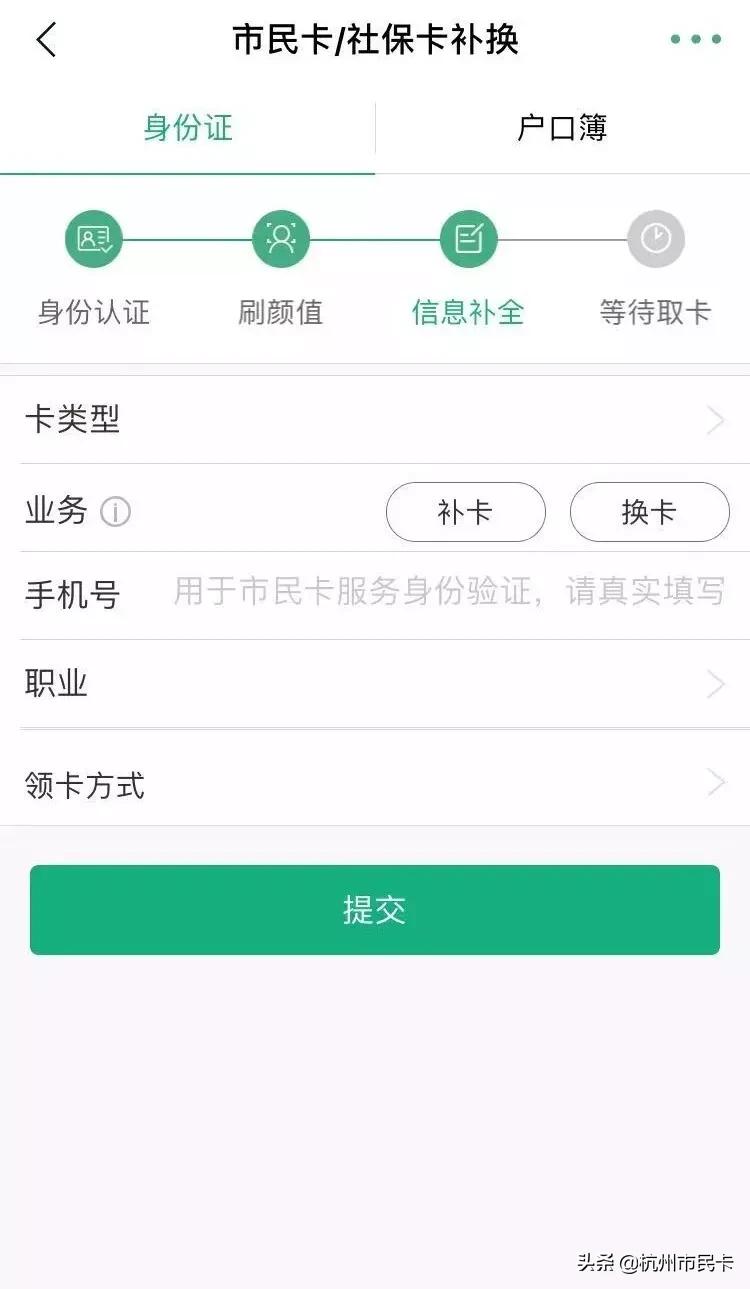The image size is (750, 1289).
Task: Open the 职业 selection list
Action: [x=375, y=683]
